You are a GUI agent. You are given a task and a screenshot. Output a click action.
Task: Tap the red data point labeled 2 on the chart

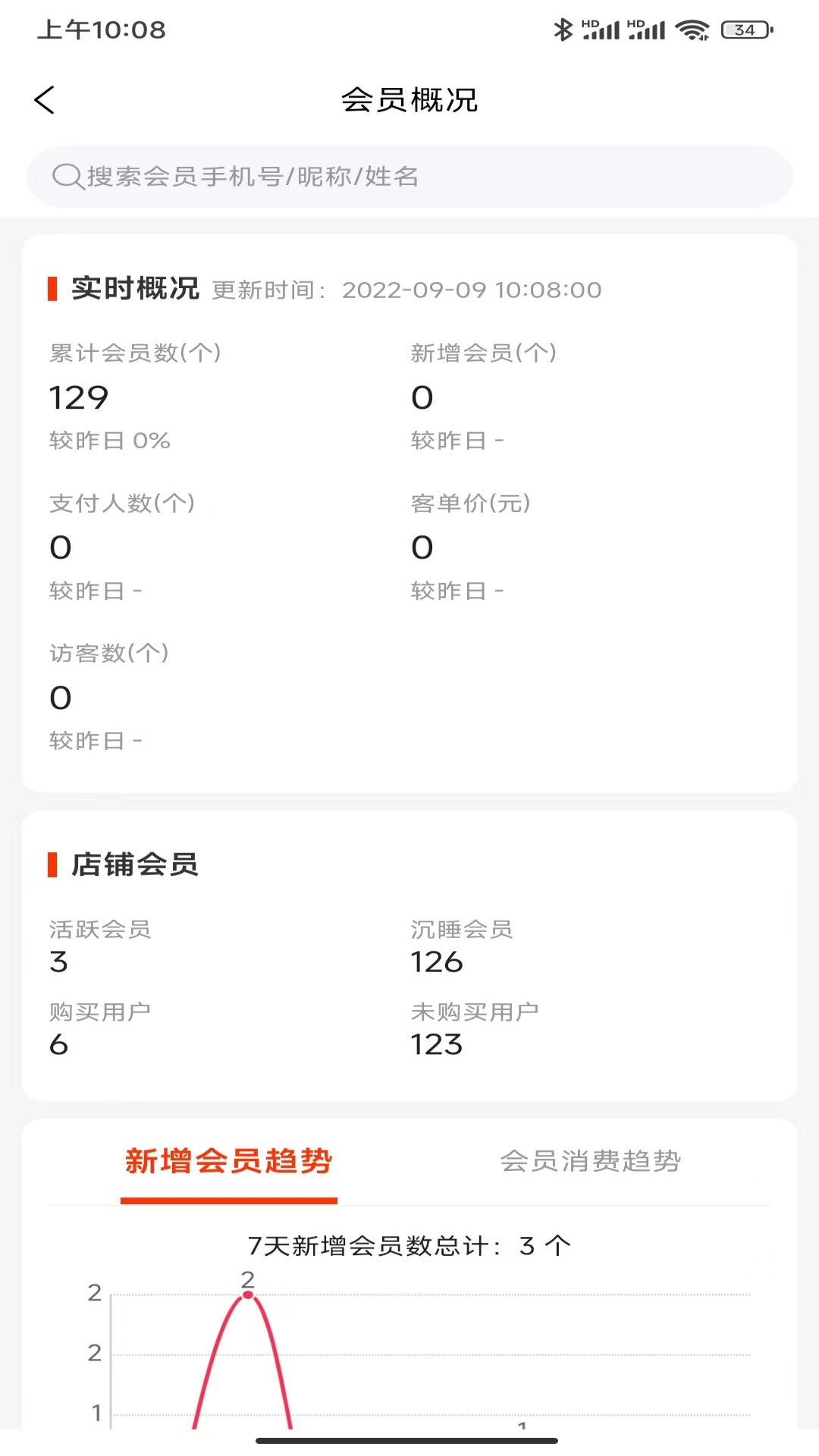(246, 1293)
